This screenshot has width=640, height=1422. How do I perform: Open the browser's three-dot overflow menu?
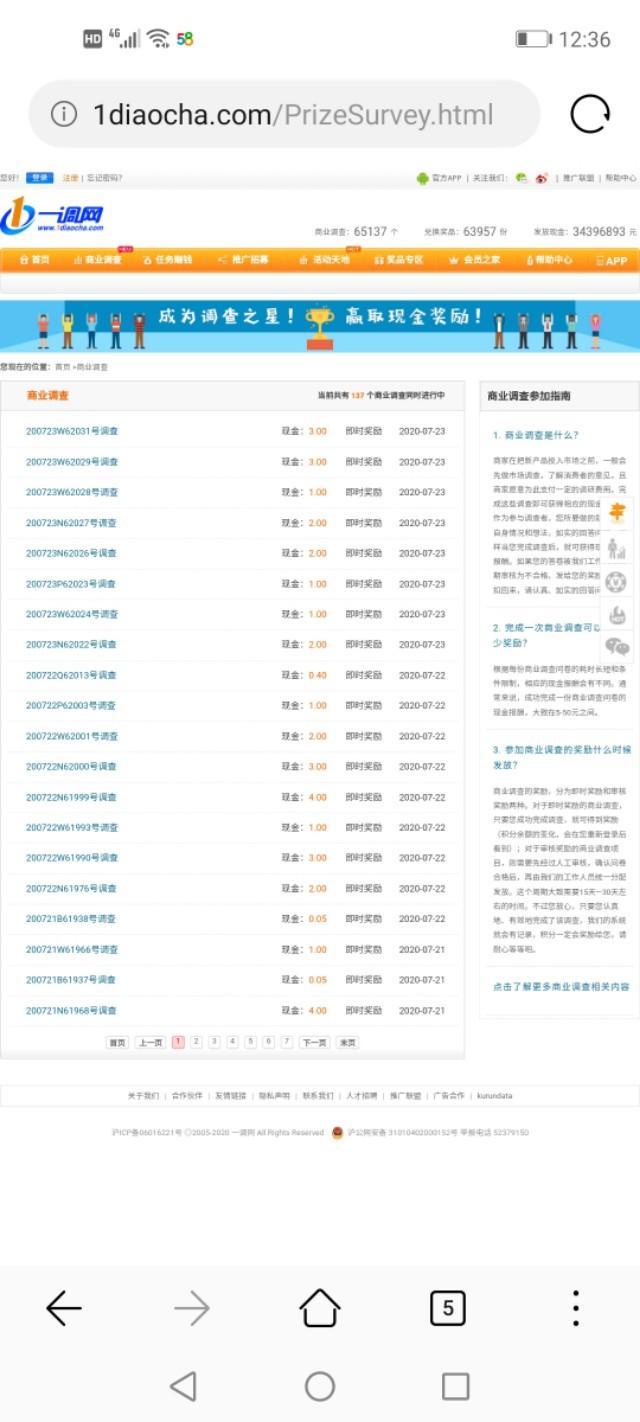(x=575, y=1307)
